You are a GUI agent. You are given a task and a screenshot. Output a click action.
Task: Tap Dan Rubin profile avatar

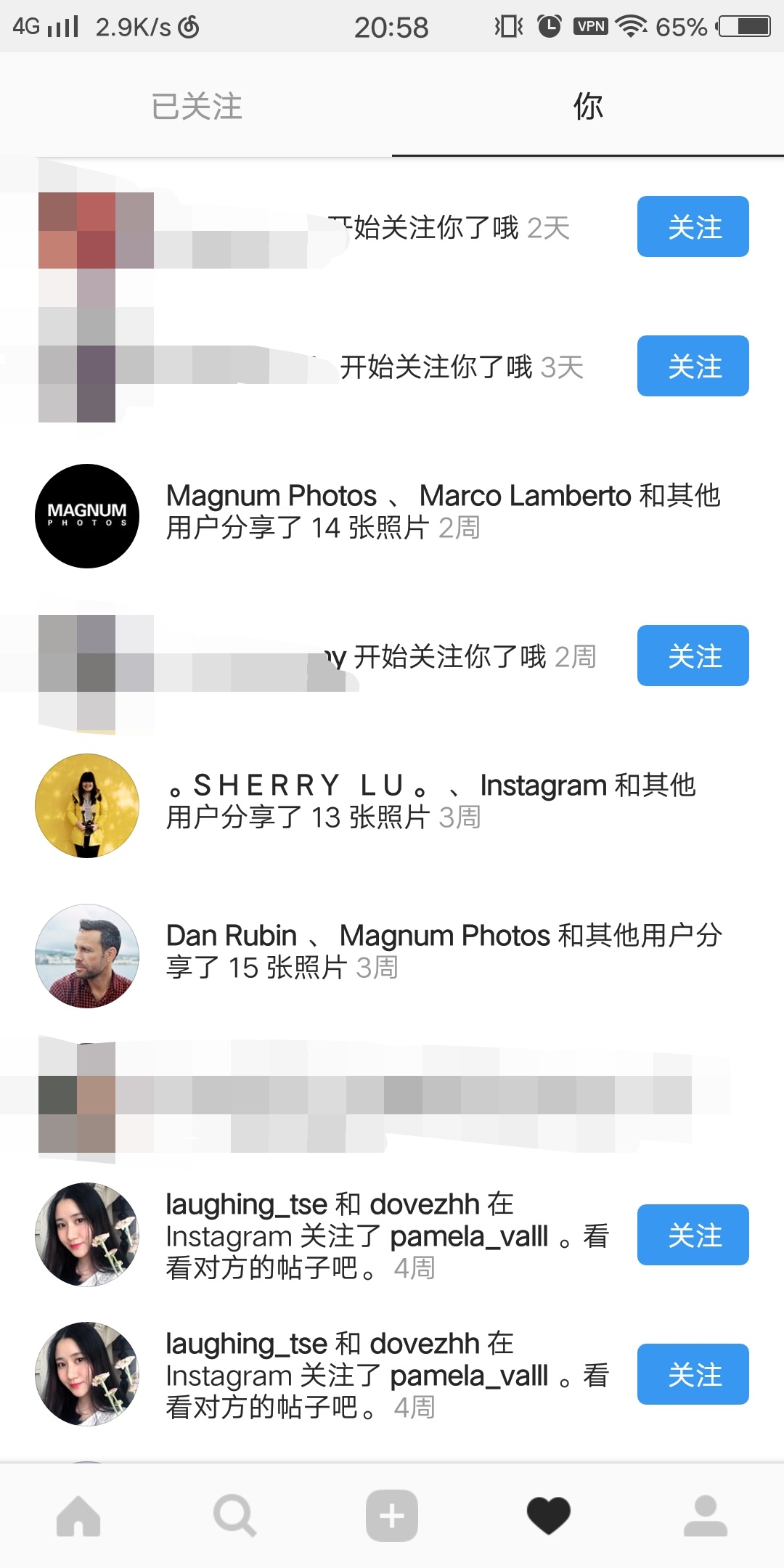tap(87, 956)
